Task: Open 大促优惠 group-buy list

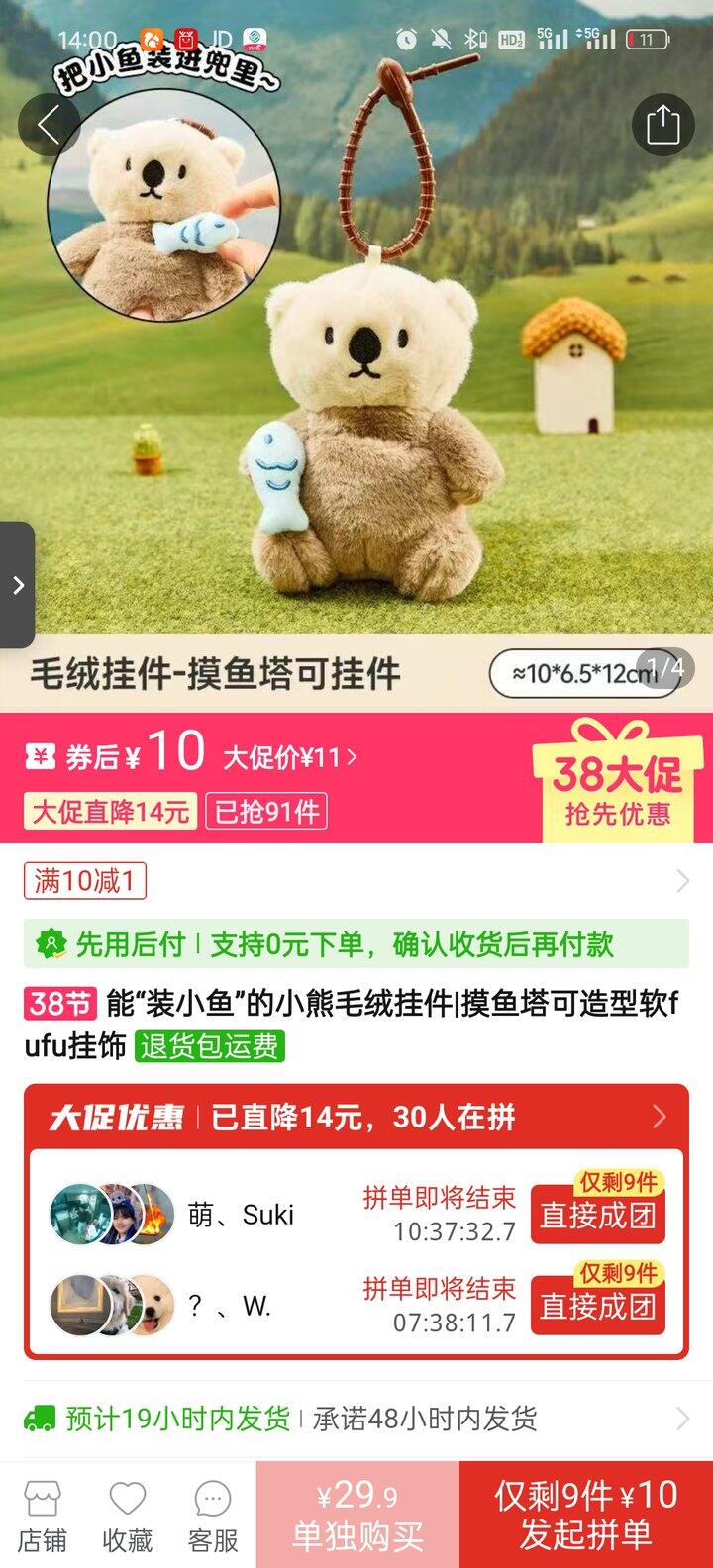Action: point(356,1118)
